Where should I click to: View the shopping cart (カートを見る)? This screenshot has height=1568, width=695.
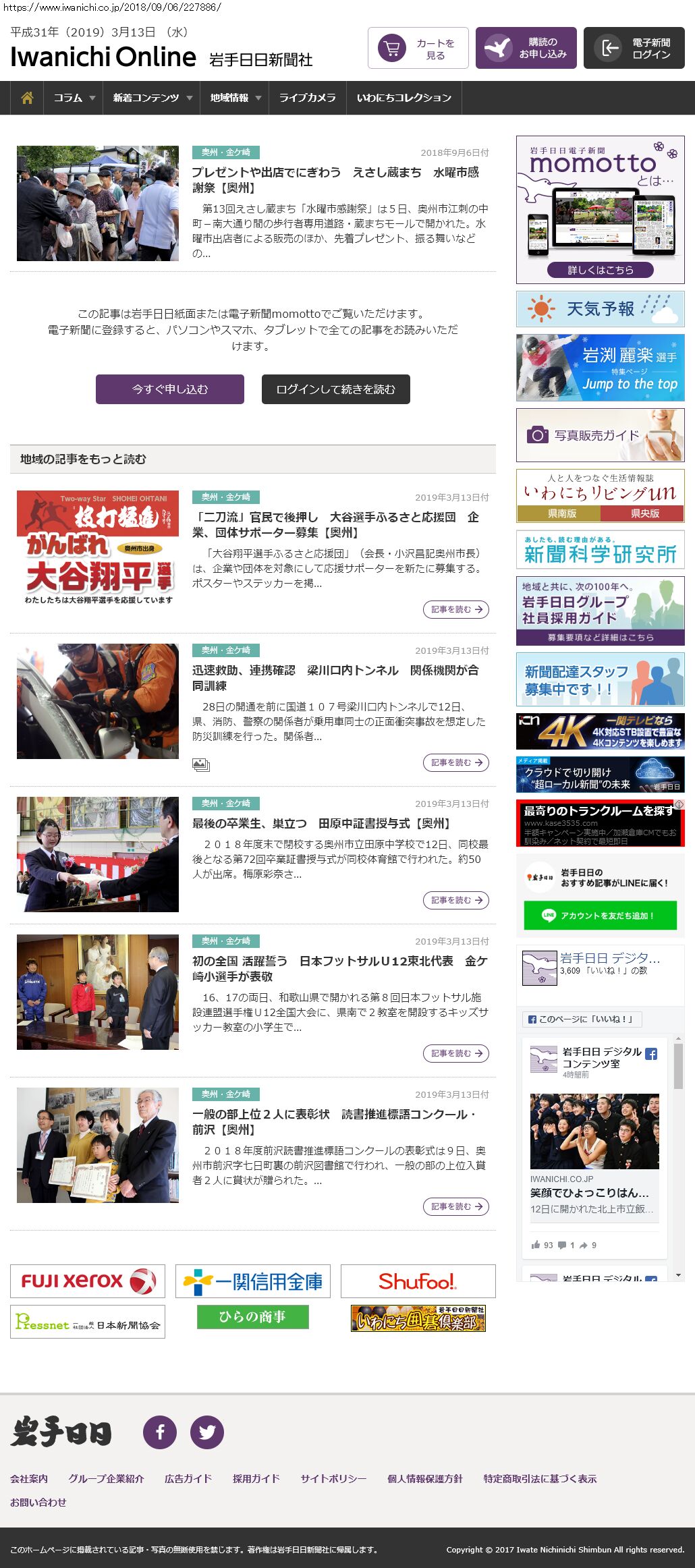tap(418, 48)
